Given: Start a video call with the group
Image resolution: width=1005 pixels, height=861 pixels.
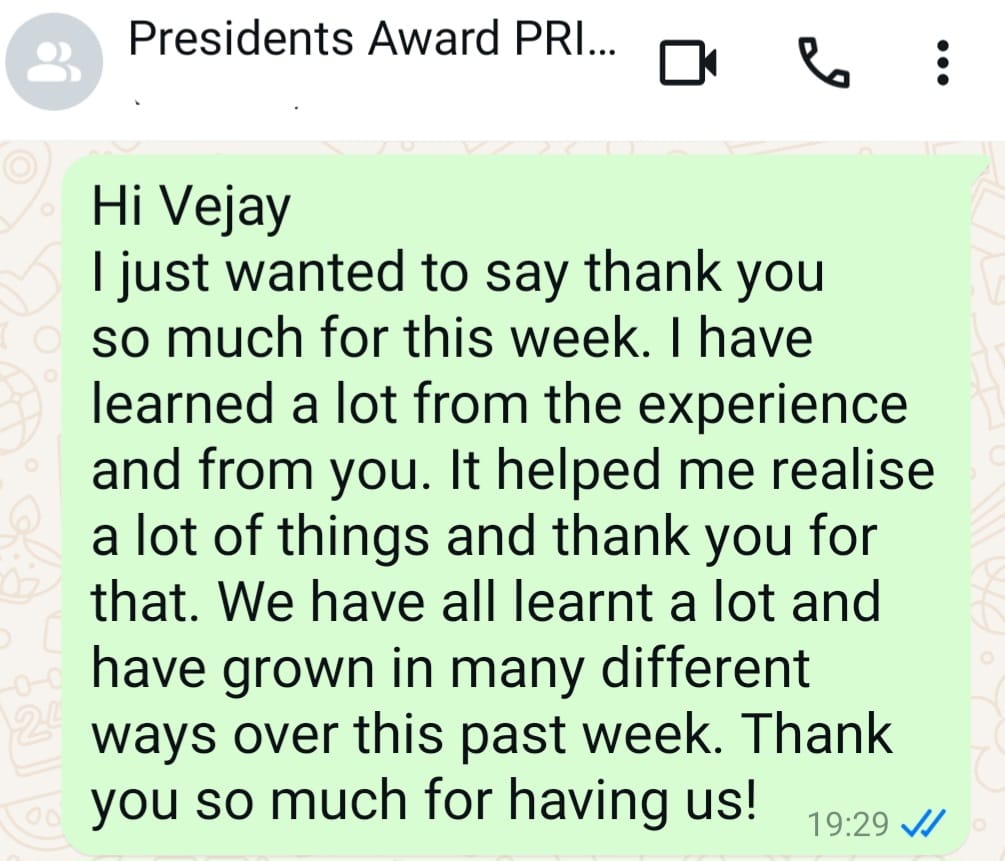Looking at the screenshot, I should tap(688, 64).
